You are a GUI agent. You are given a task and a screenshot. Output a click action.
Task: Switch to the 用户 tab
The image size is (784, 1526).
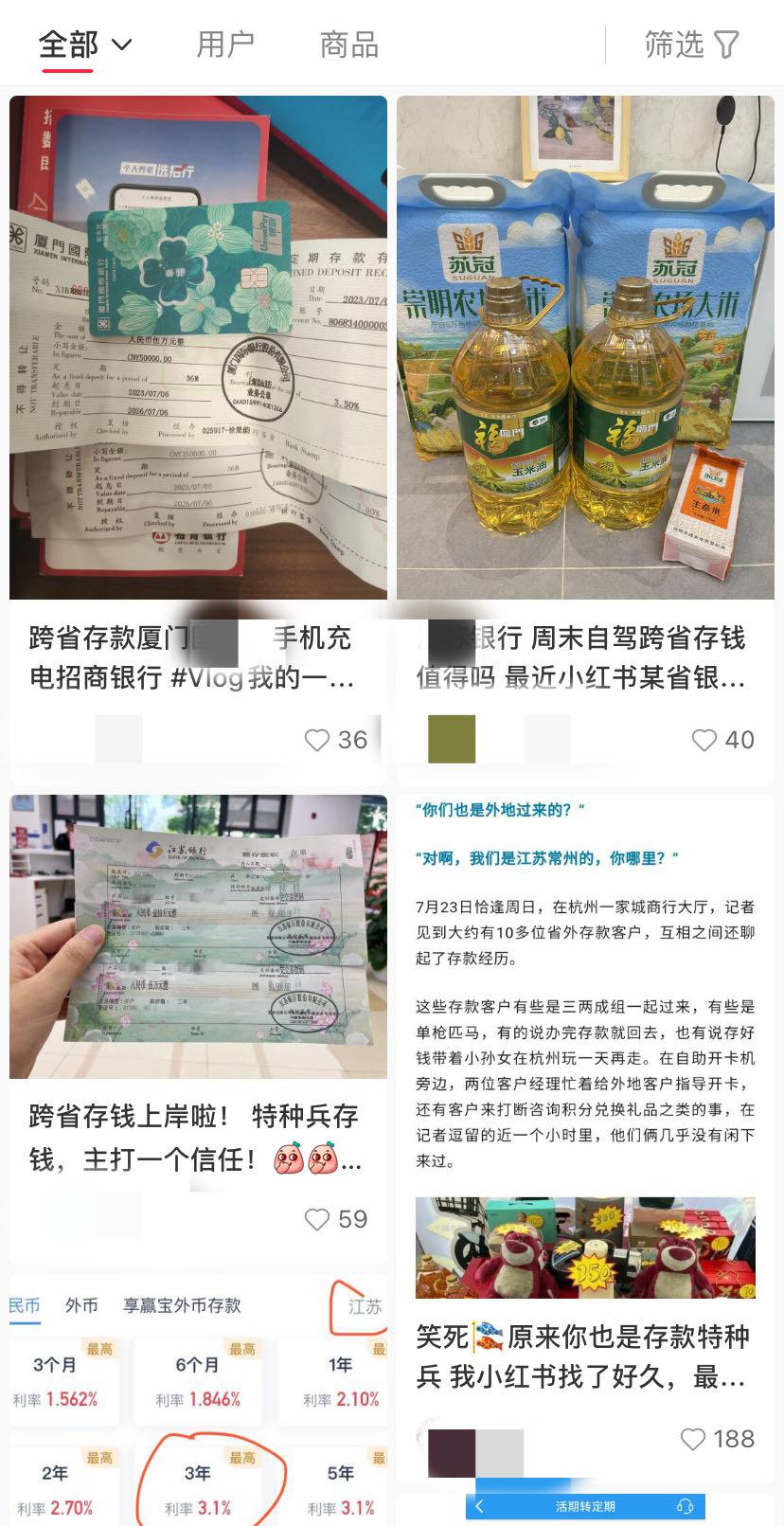tap(225, 45)
